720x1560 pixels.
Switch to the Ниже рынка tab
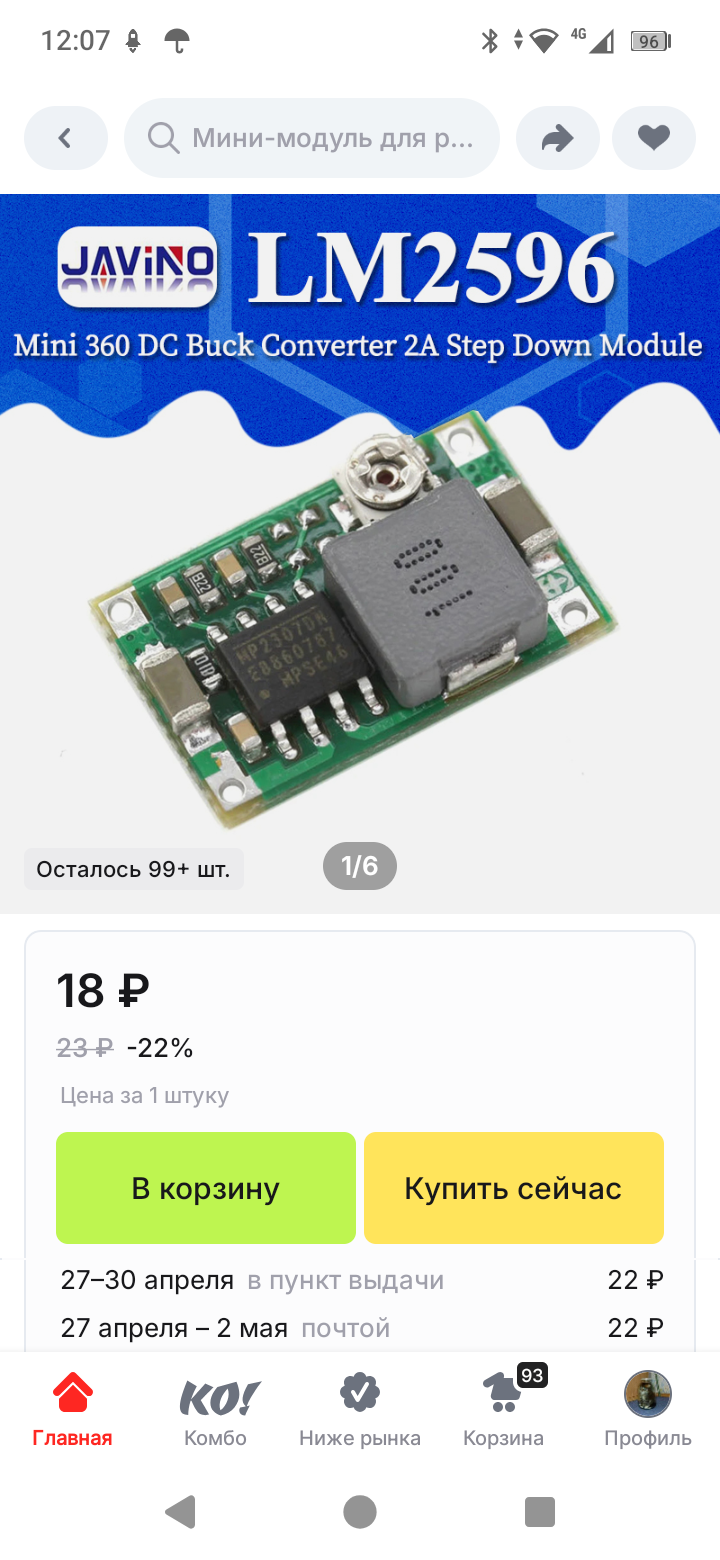[x=360, y=1410]
